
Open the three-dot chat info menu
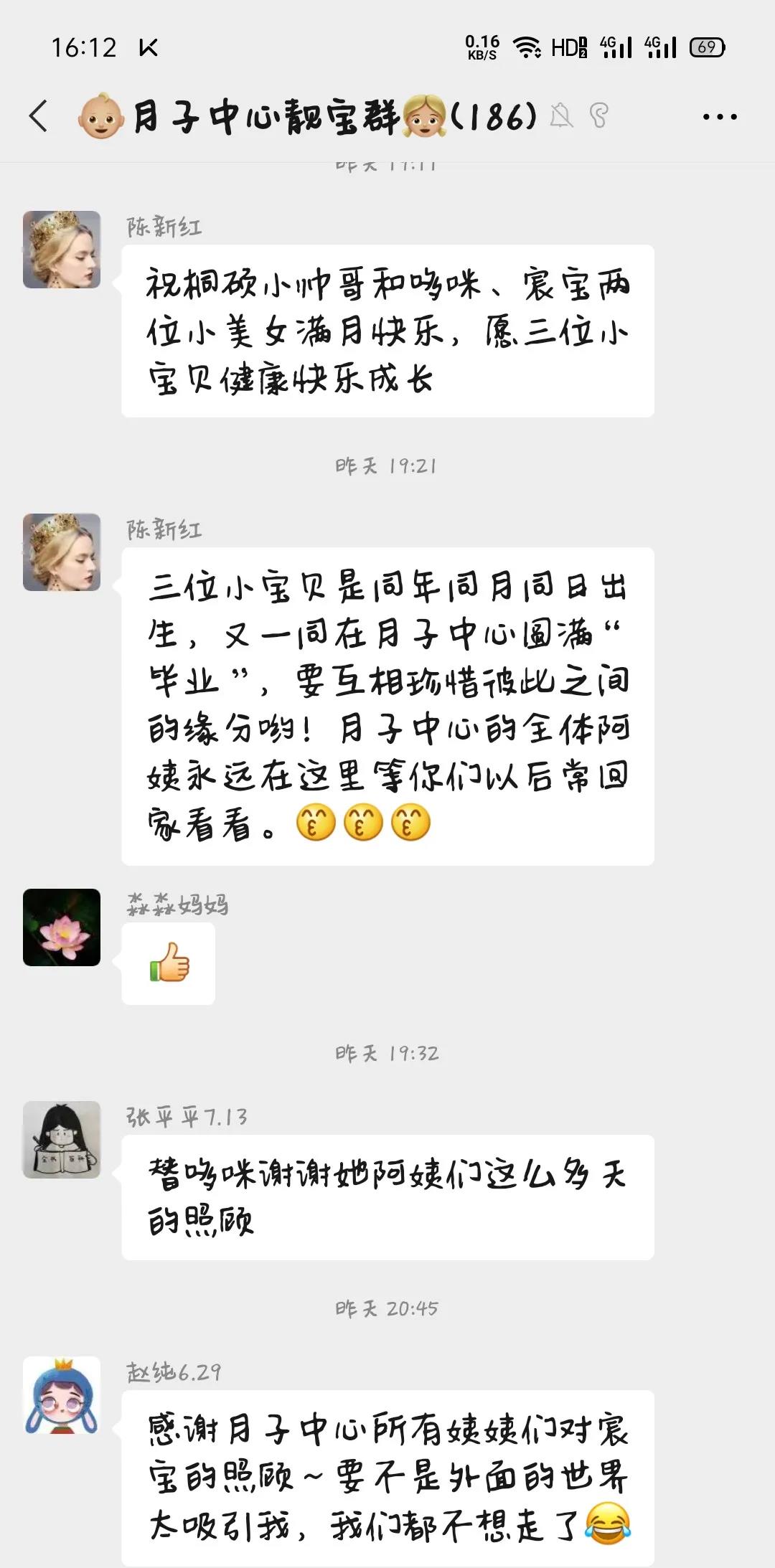tap(719, 116)
